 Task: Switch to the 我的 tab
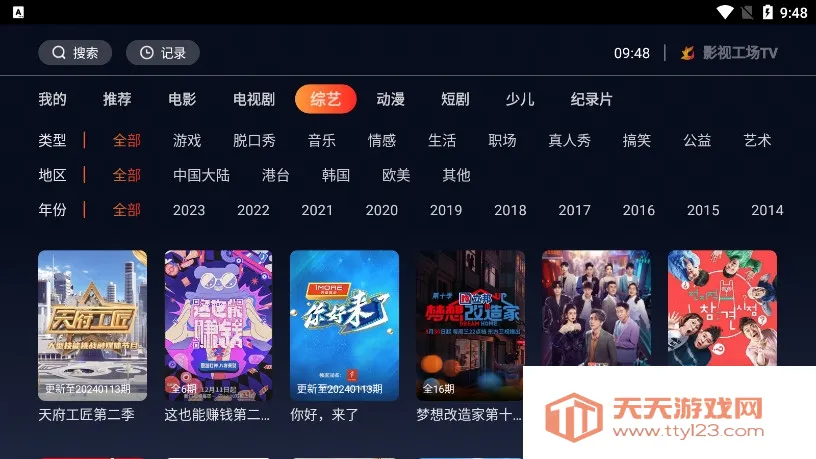pos(52,99)
